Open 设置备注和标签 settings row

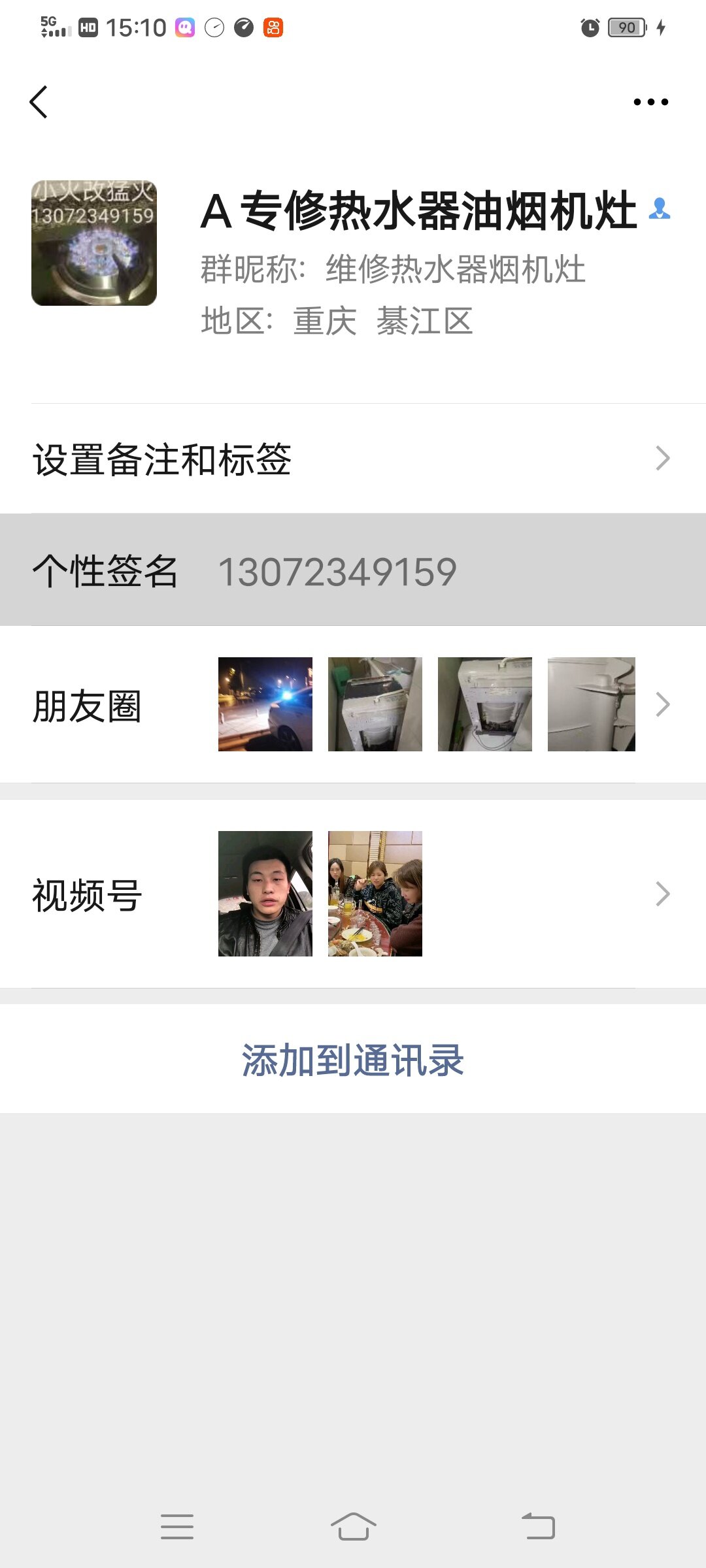tap(353, 459)
